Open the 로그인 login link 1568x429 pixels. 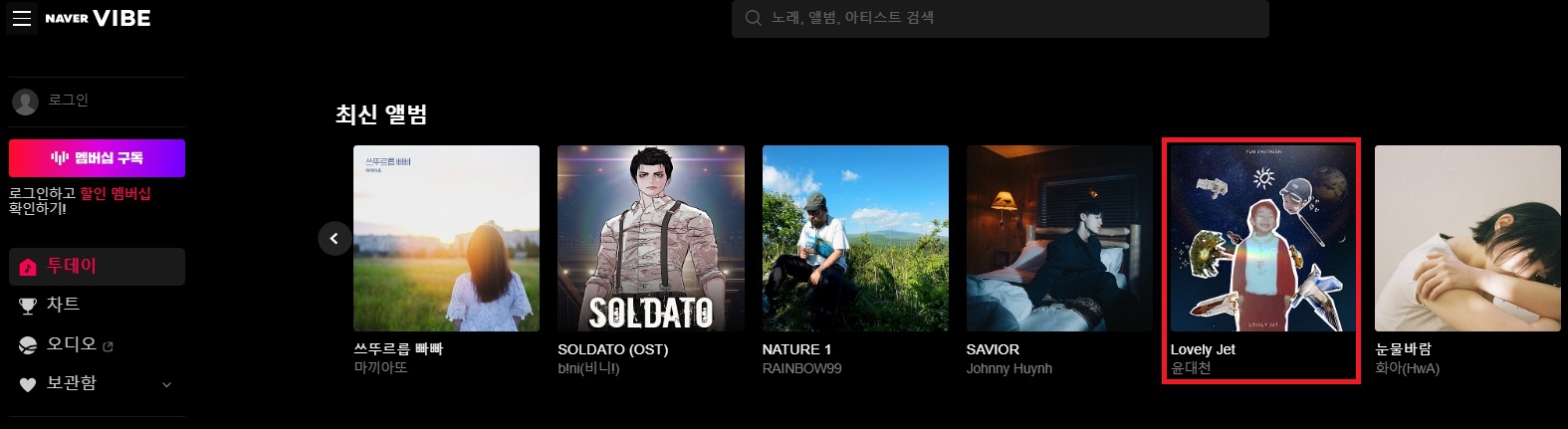click(x=68, y=101)
